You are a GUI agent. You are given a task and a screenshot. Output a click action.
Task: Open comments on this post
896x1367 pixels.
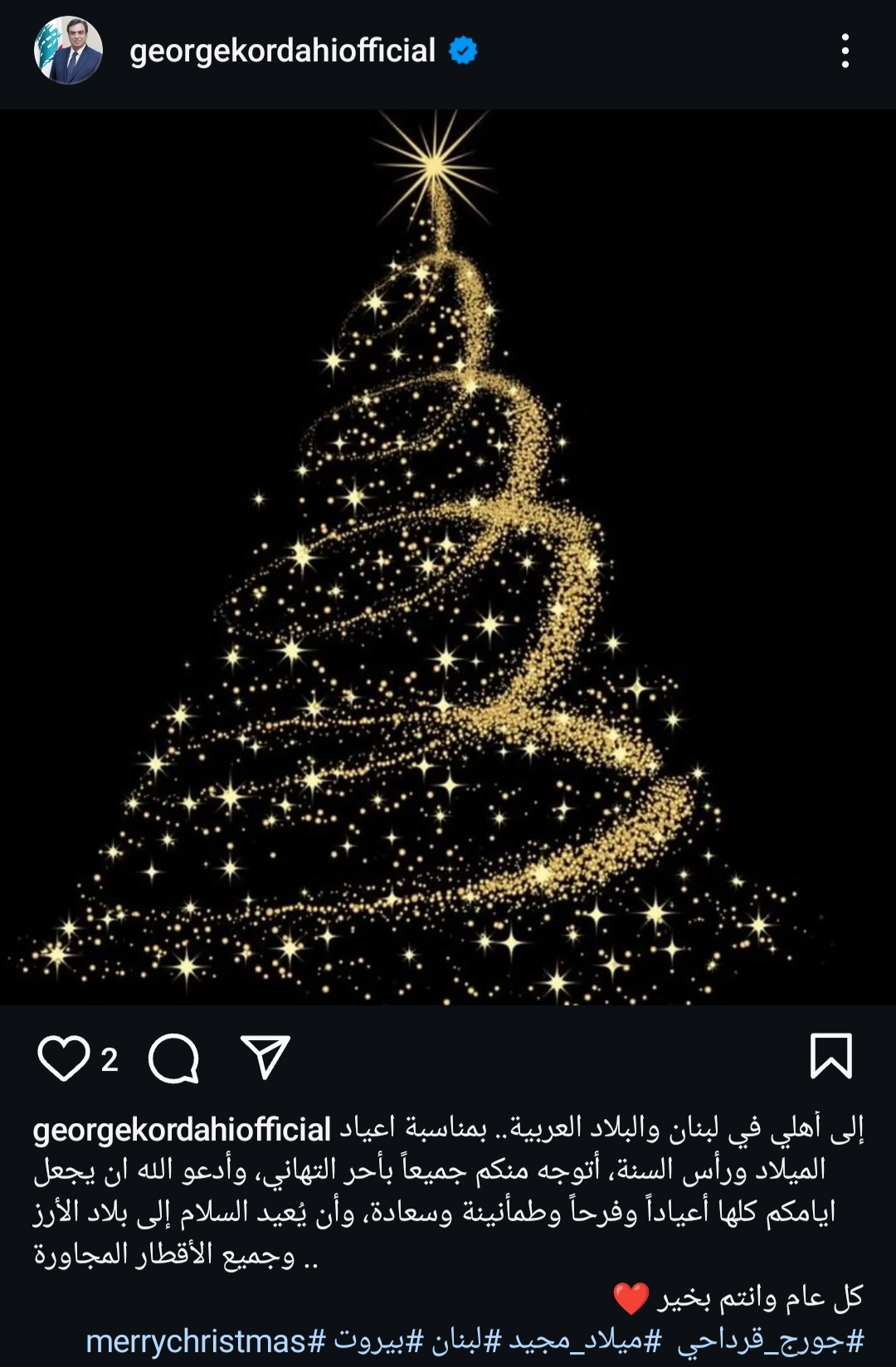(x=173, y=1058)
